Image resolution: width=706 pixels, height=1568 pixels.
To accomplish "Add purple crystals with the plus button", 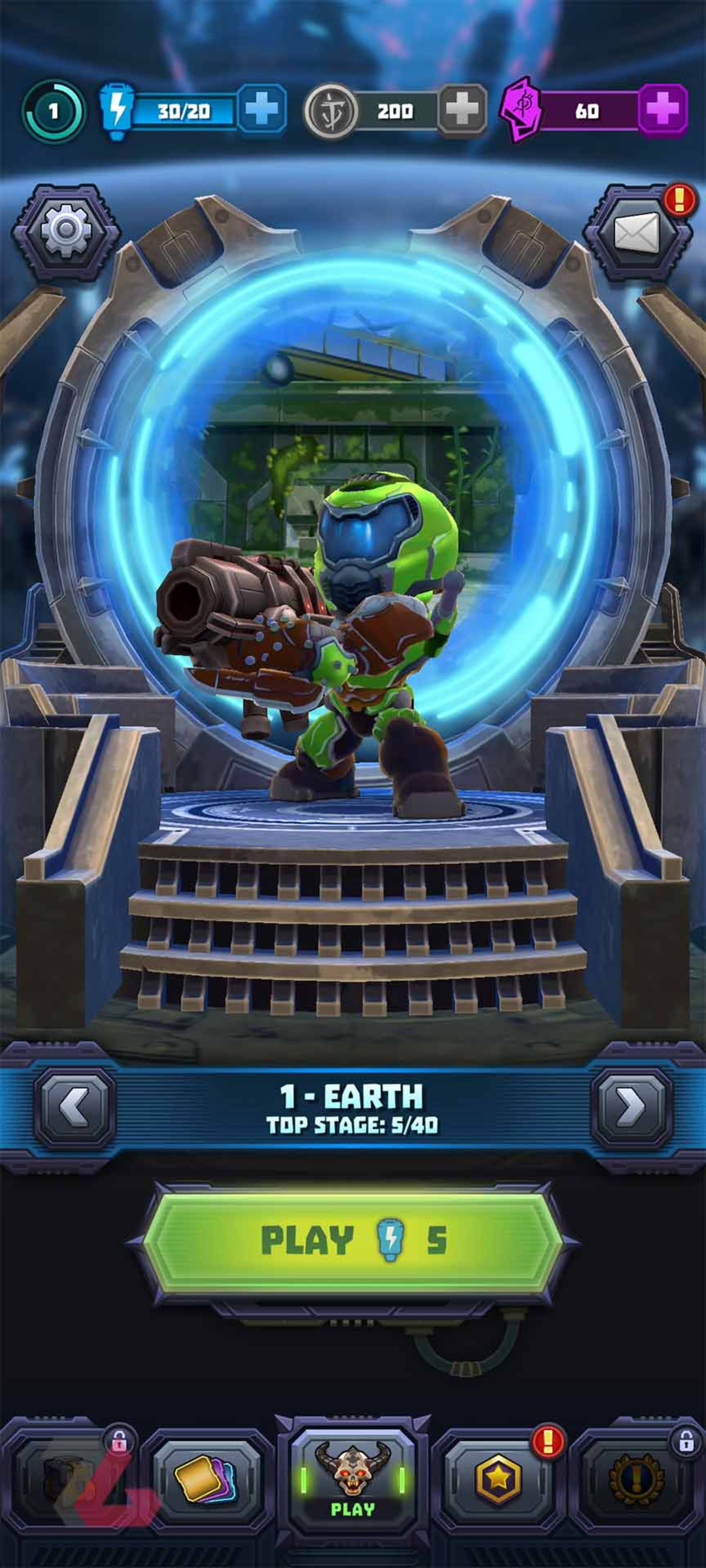I will [x=663, y=110].
